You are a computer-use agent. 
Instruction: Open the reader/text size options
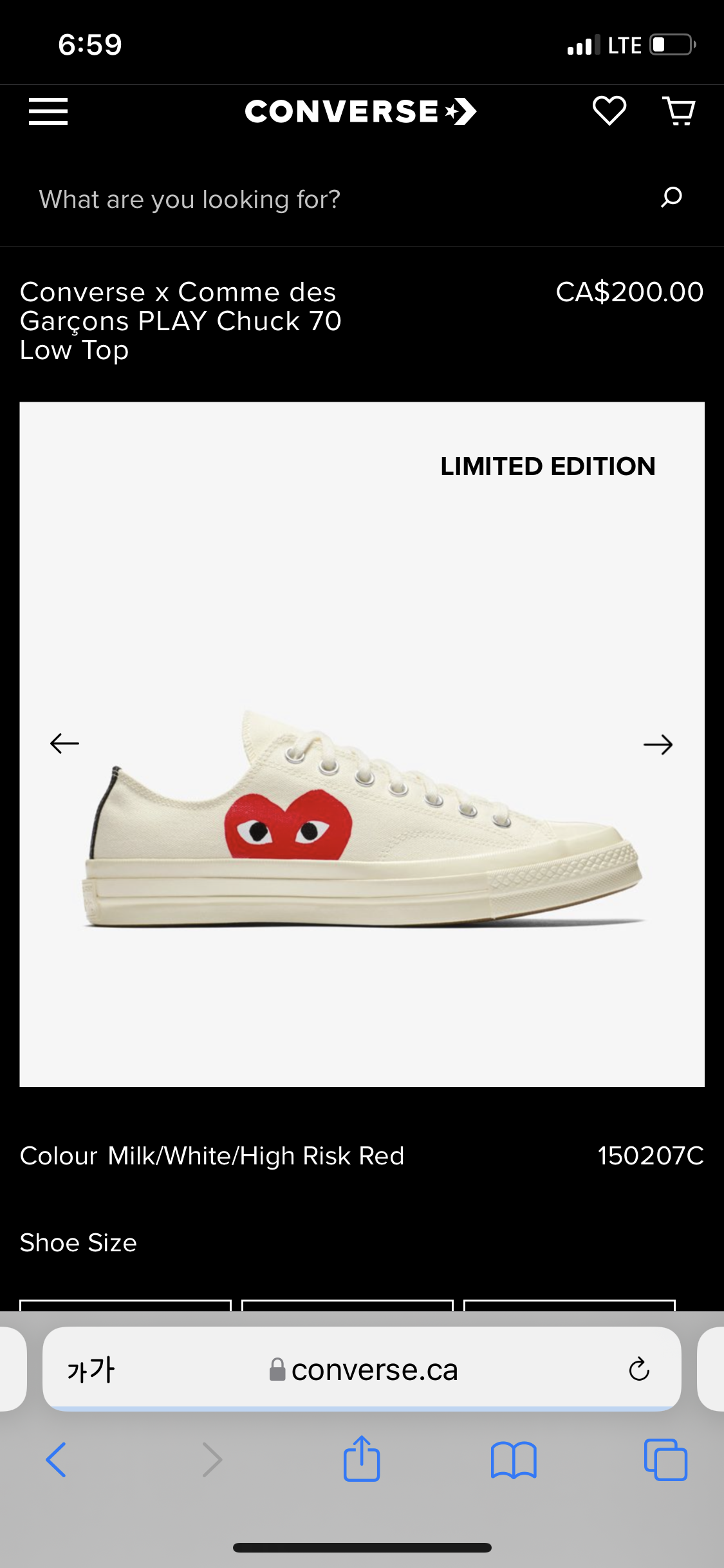[x=91, y=1370]
